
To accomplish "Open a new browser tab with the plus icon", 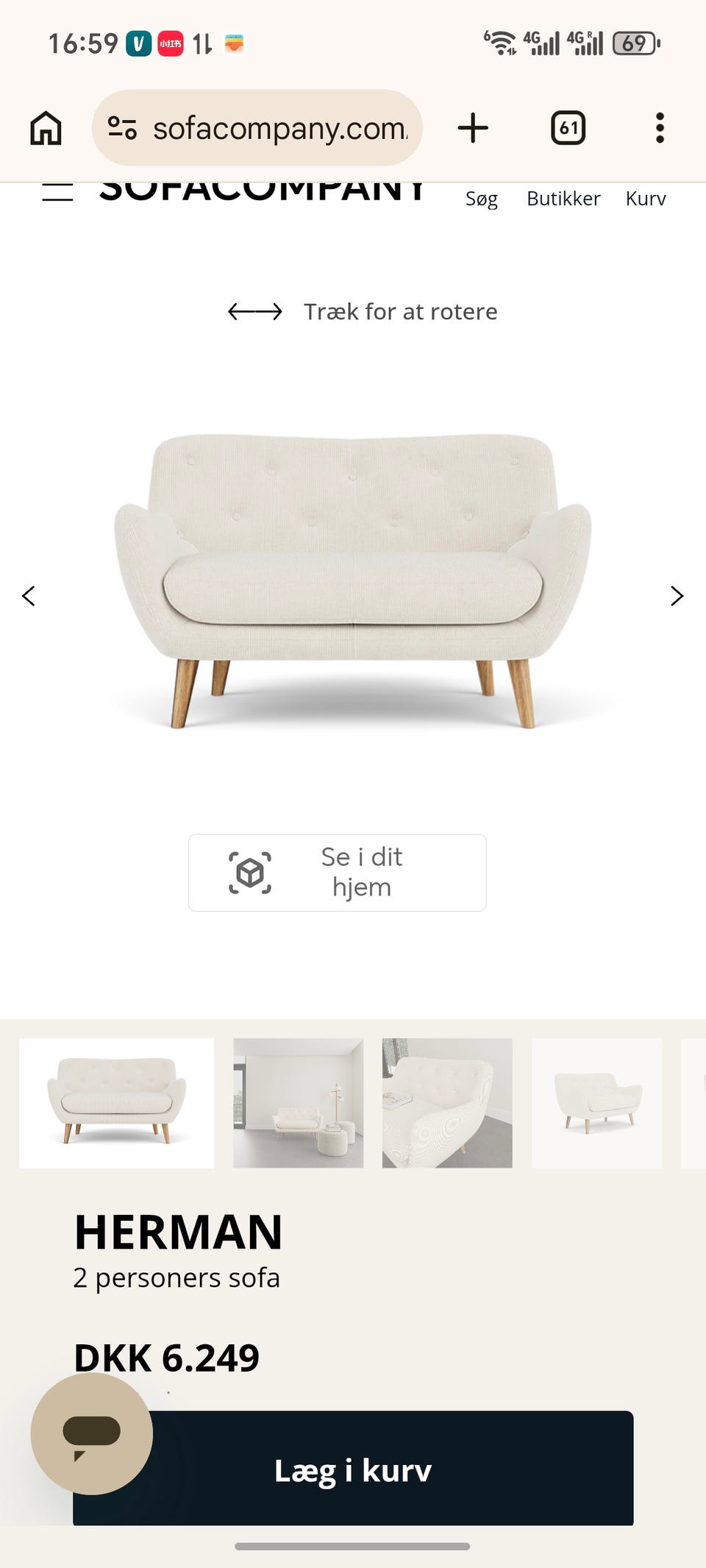I will pos(473,127).
